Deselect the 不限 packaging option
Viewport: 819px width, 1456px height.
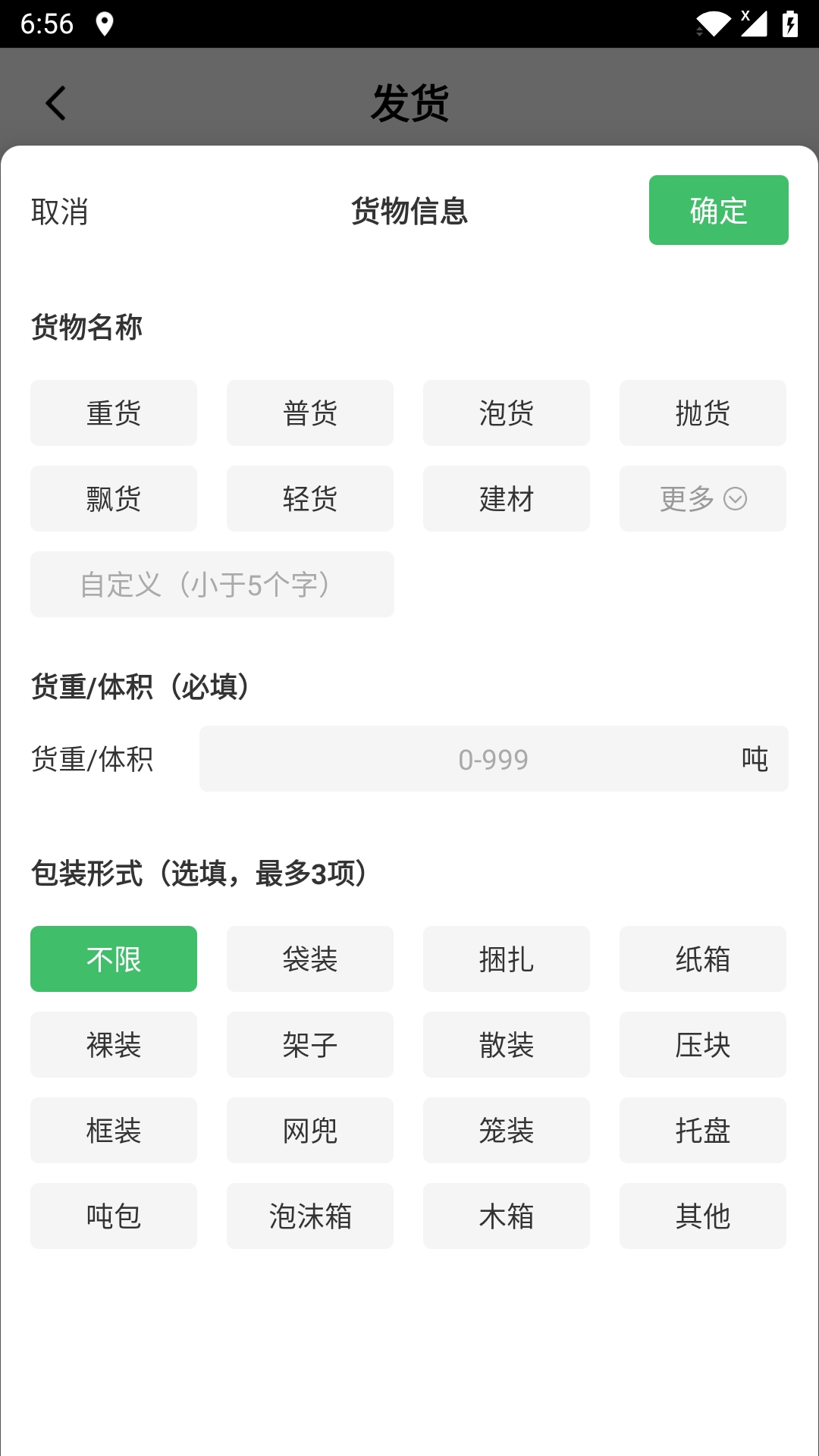coord(114,959)
